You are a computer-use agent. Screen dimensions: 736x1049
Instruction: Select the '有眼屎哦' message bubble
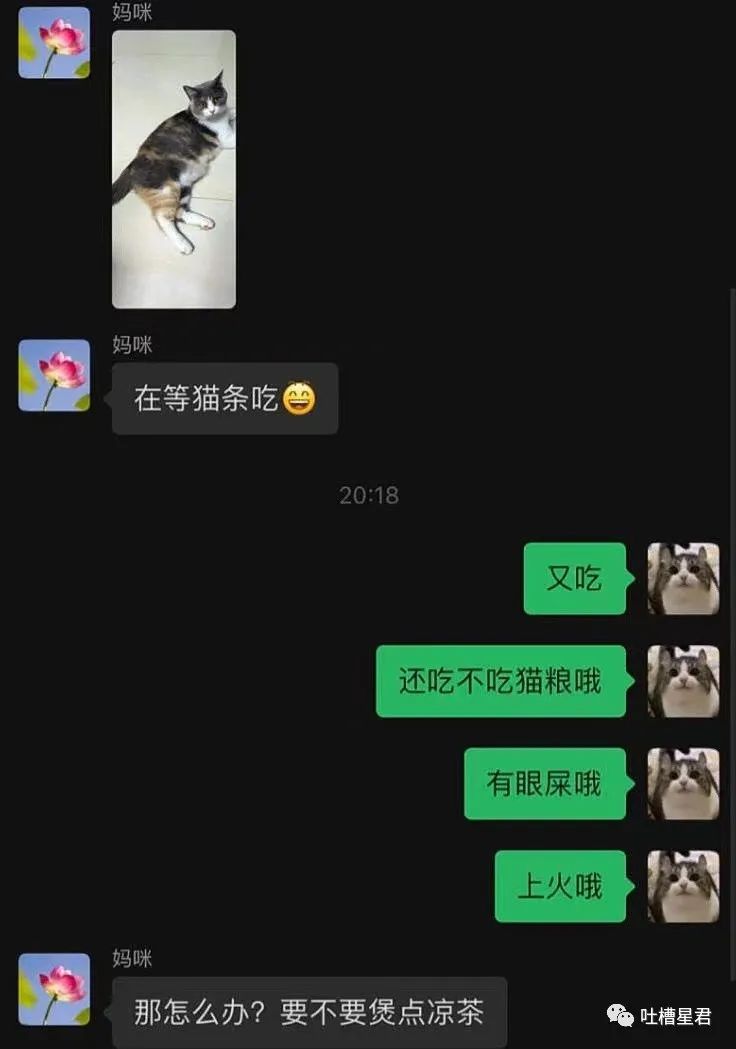[x=544, y=784]
